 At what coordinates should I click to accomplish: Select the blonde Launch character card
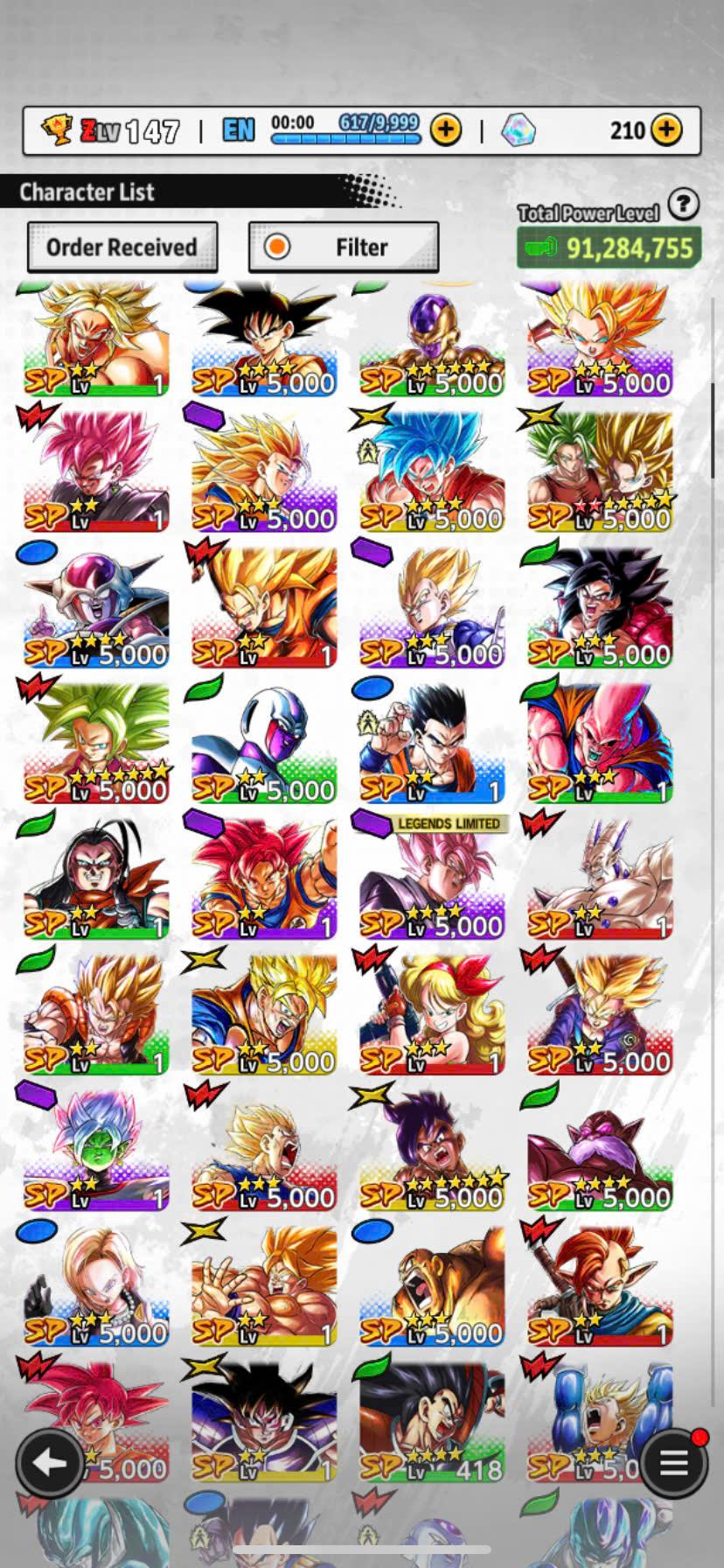432,1015
